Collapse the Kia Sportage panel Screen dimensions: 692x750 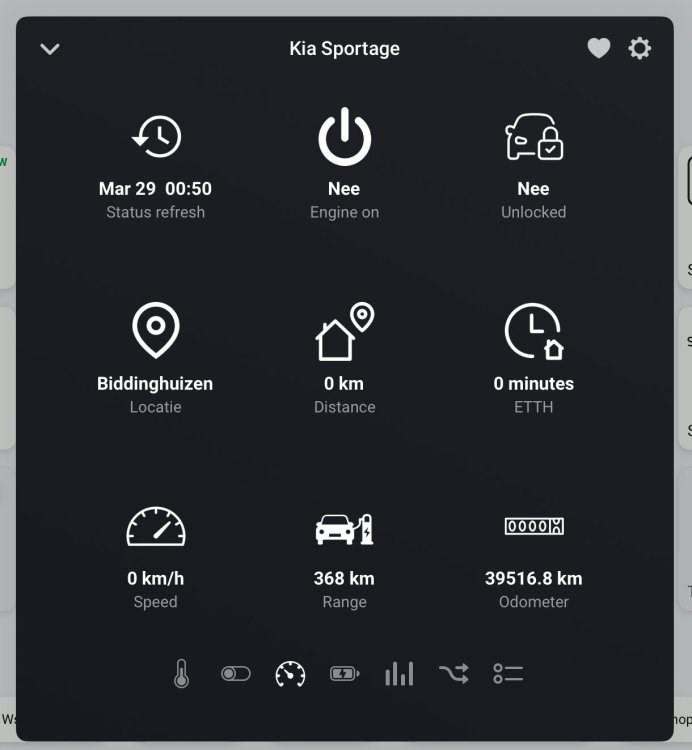pyautogui.click(x=50, y=49)
